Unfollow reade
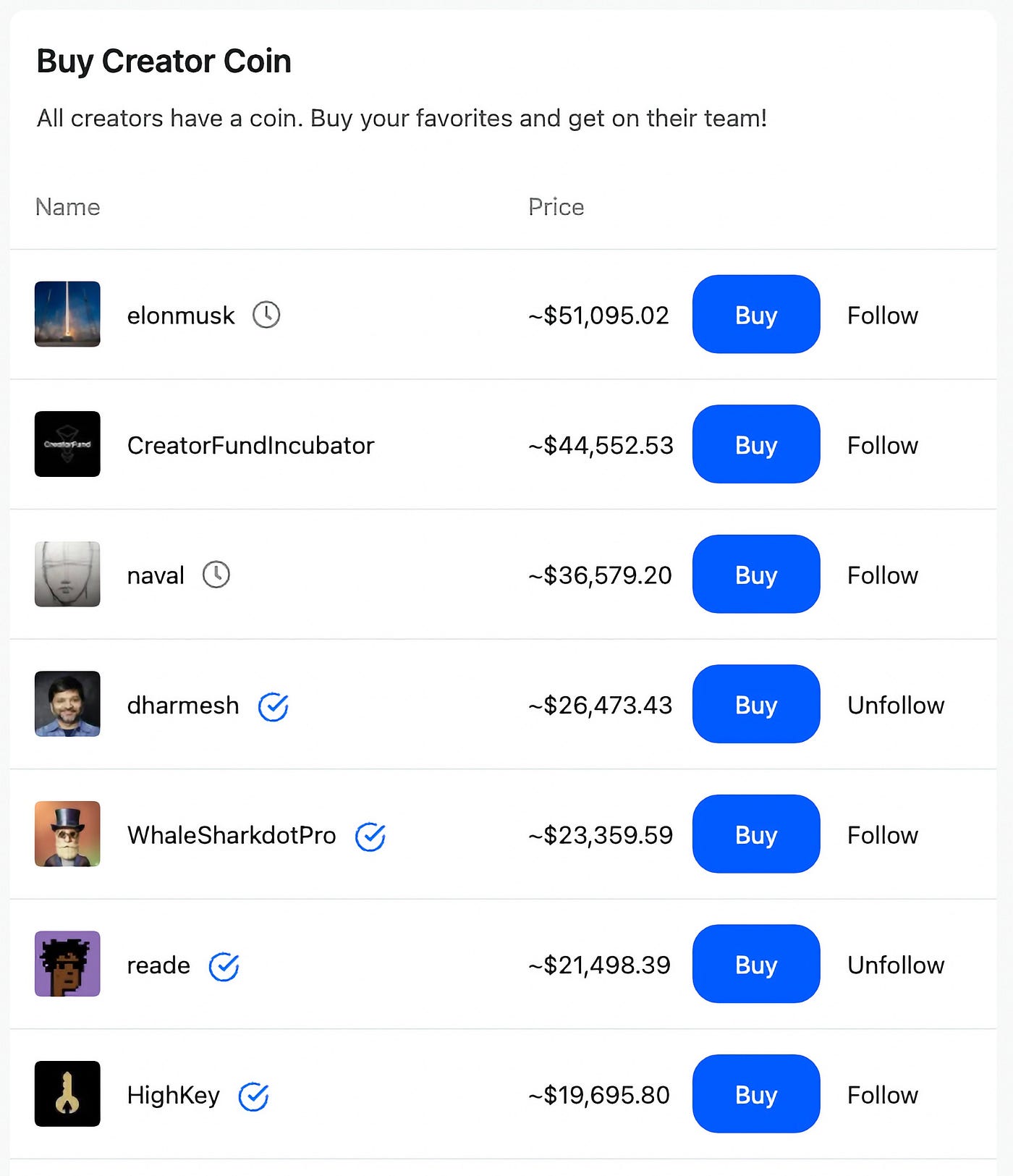Image resolution: width=1013 pixels, height=1176 pixels. [x=895, y=965]
